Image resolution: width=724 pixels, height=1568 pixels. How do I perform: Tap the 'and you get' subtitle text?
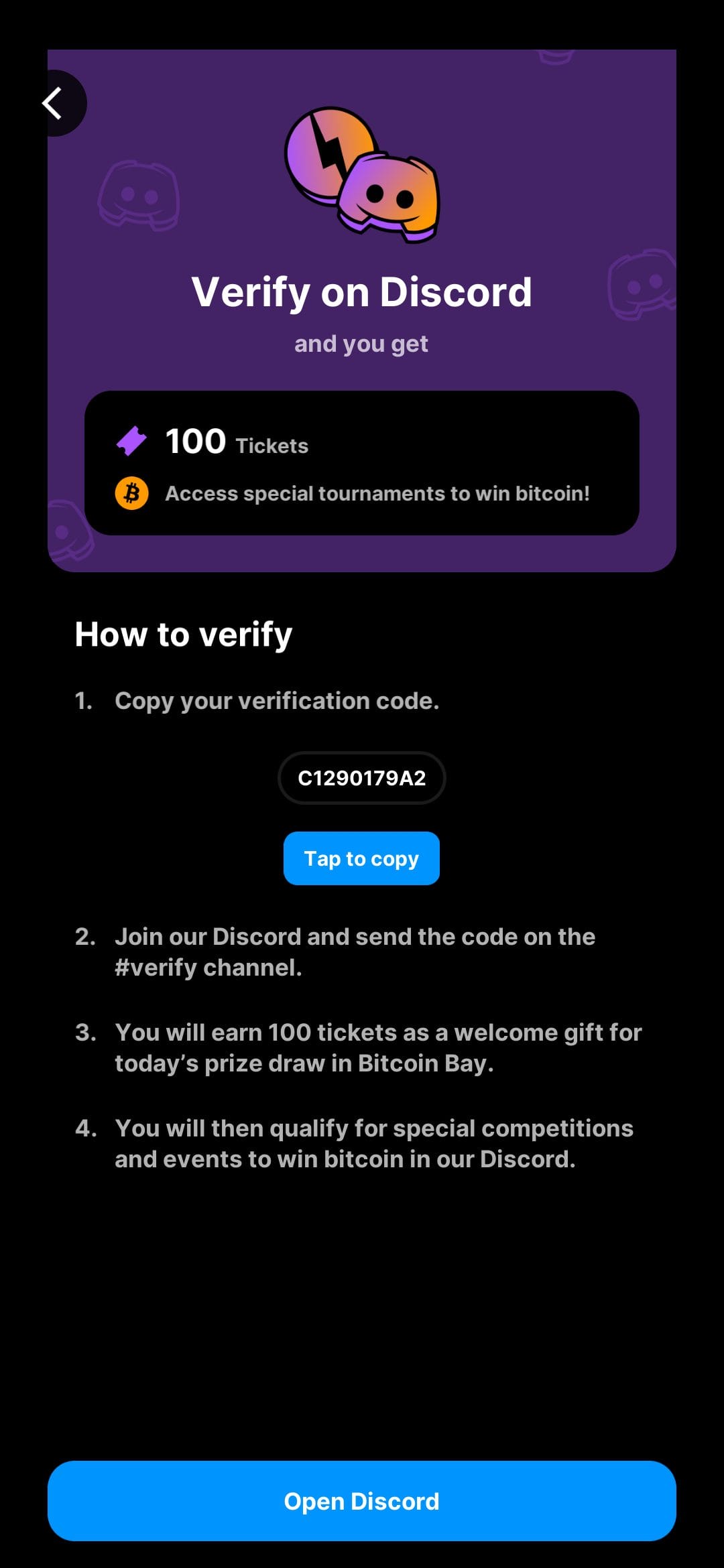click(x=361, y=343)
